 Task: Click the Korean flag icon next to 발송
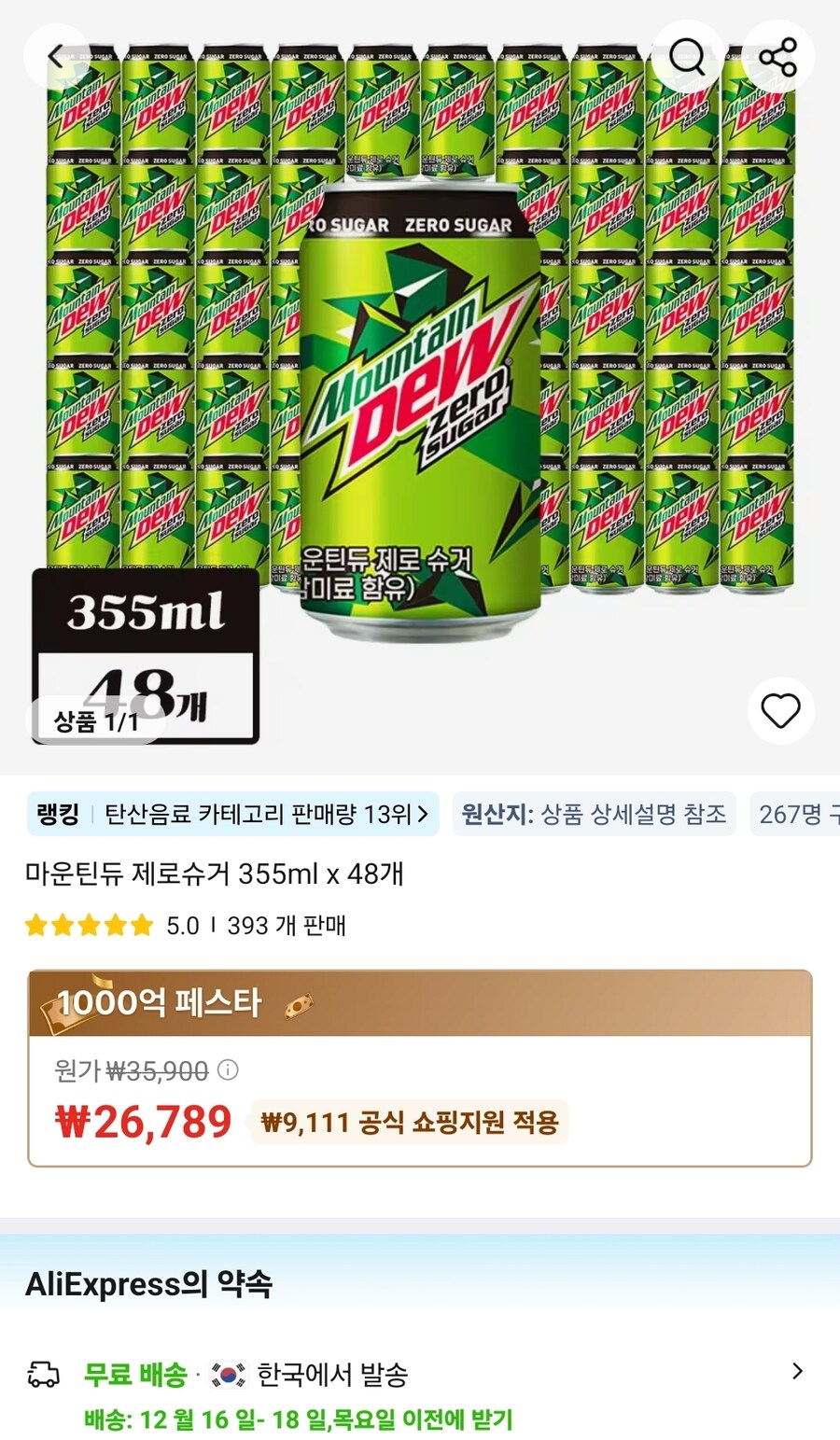click(x=227, y=1372)
